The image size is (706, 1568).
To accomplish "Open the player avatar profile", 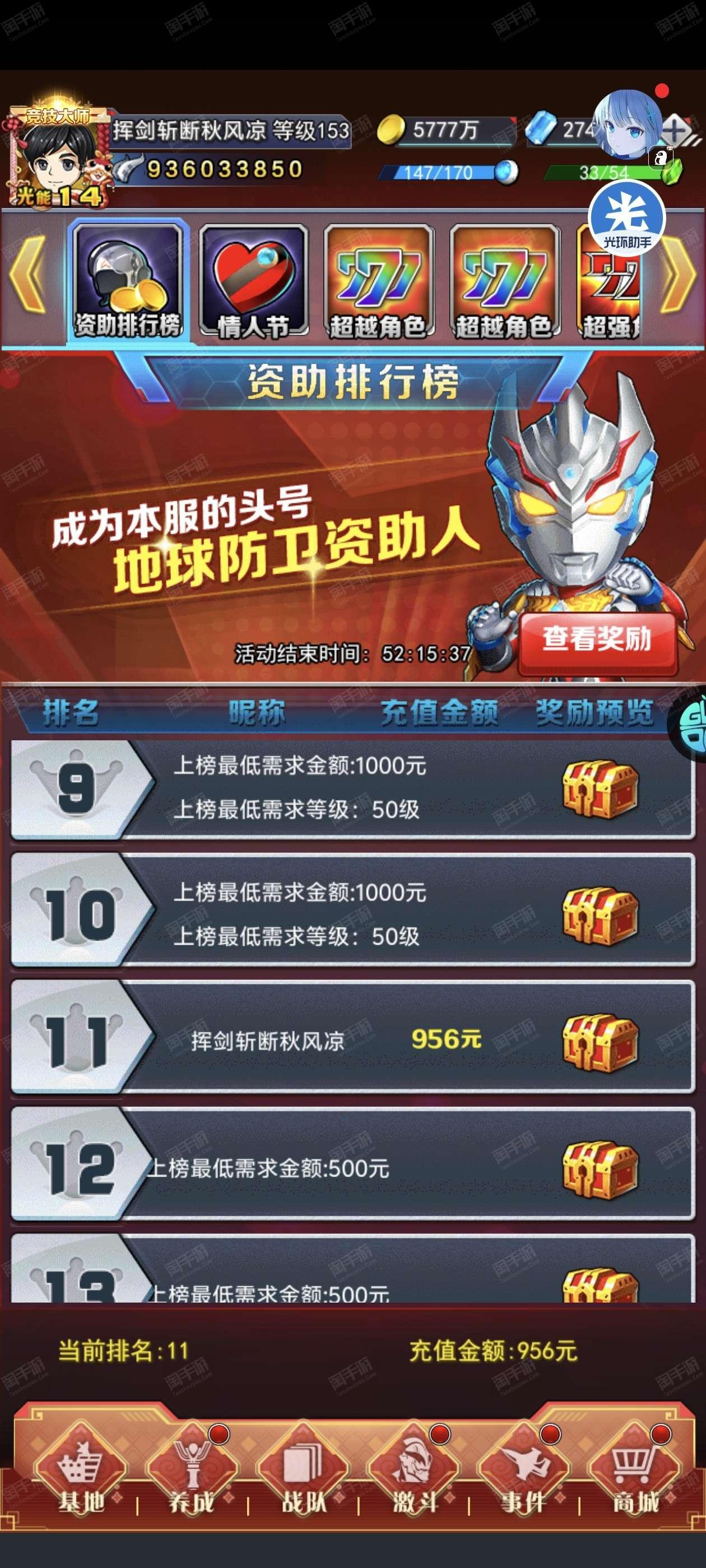I will 58,157.
